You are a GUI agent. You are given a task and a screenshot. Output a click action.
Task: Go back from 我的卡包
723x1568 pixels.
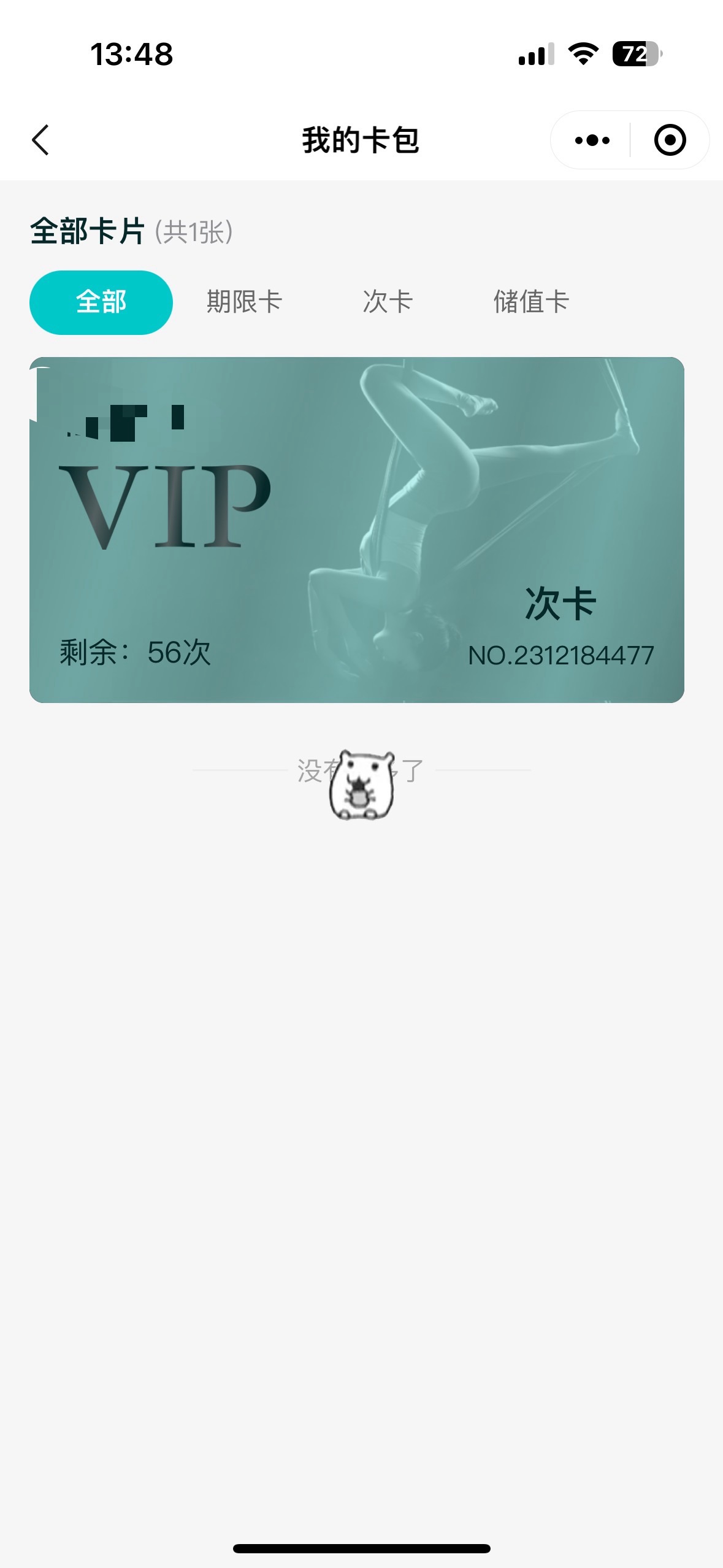pyautogui.click(x=40, y=140)
